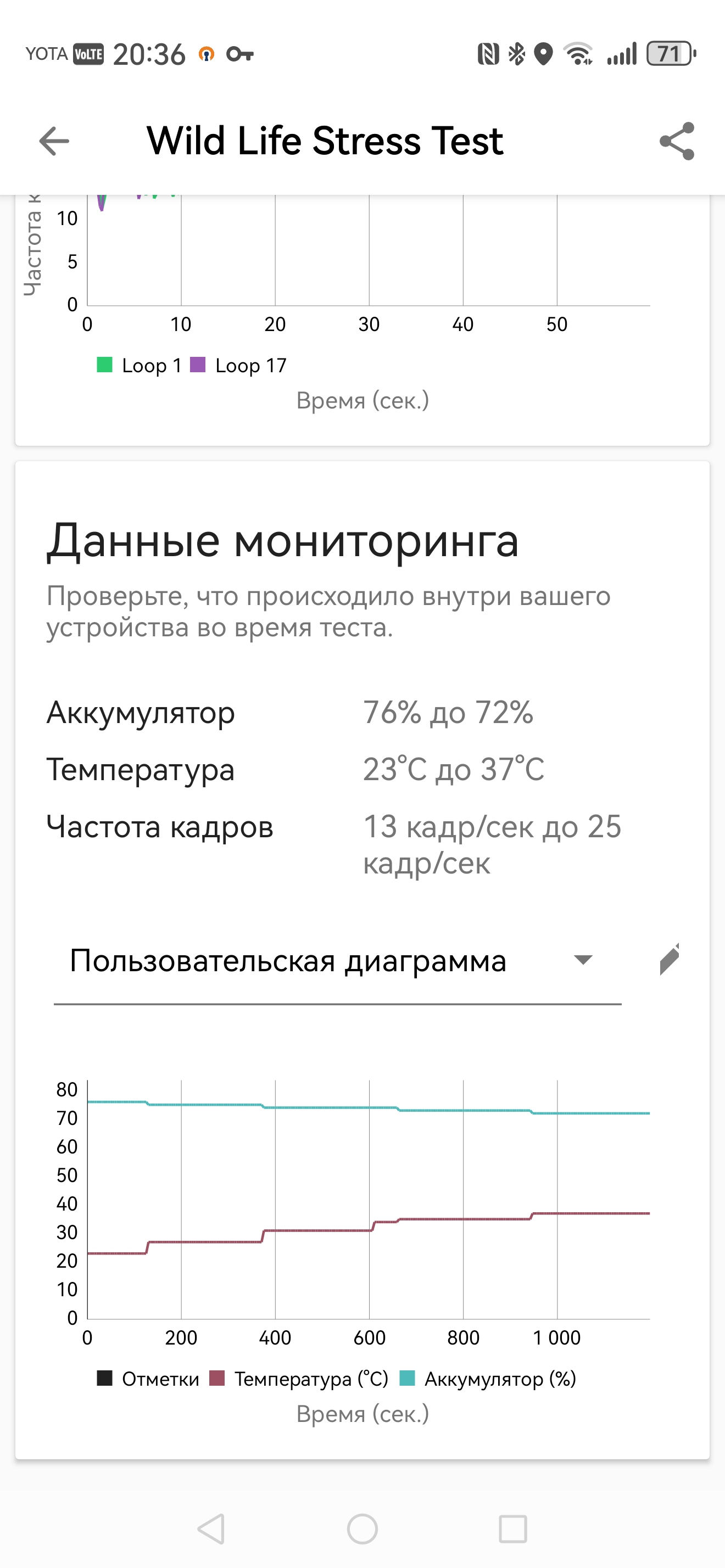Toggle Loop 1 series in legend
This screenshot has width=725, height=1568.
tap(140, 365)
